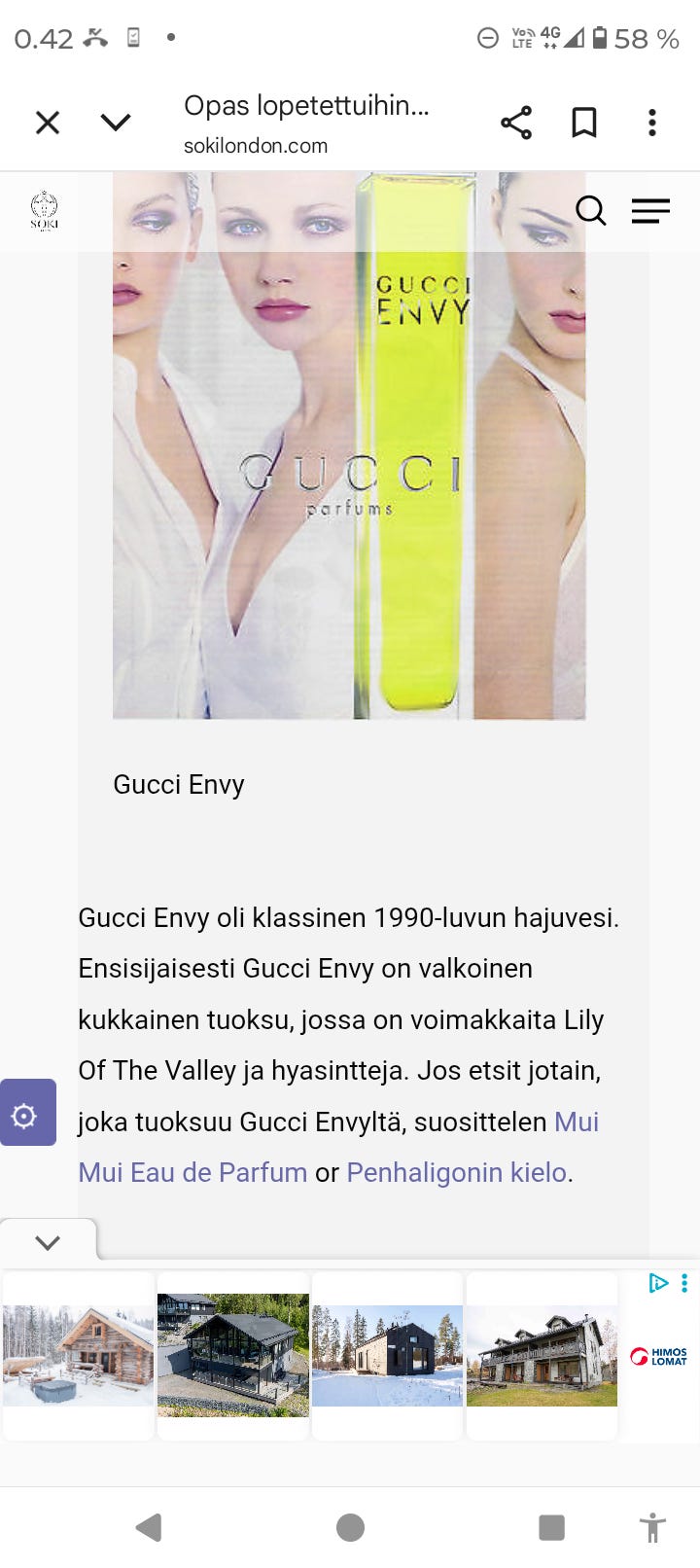Share this page
The height and width of the screenshot is (1568, 700).
(516, 123)
